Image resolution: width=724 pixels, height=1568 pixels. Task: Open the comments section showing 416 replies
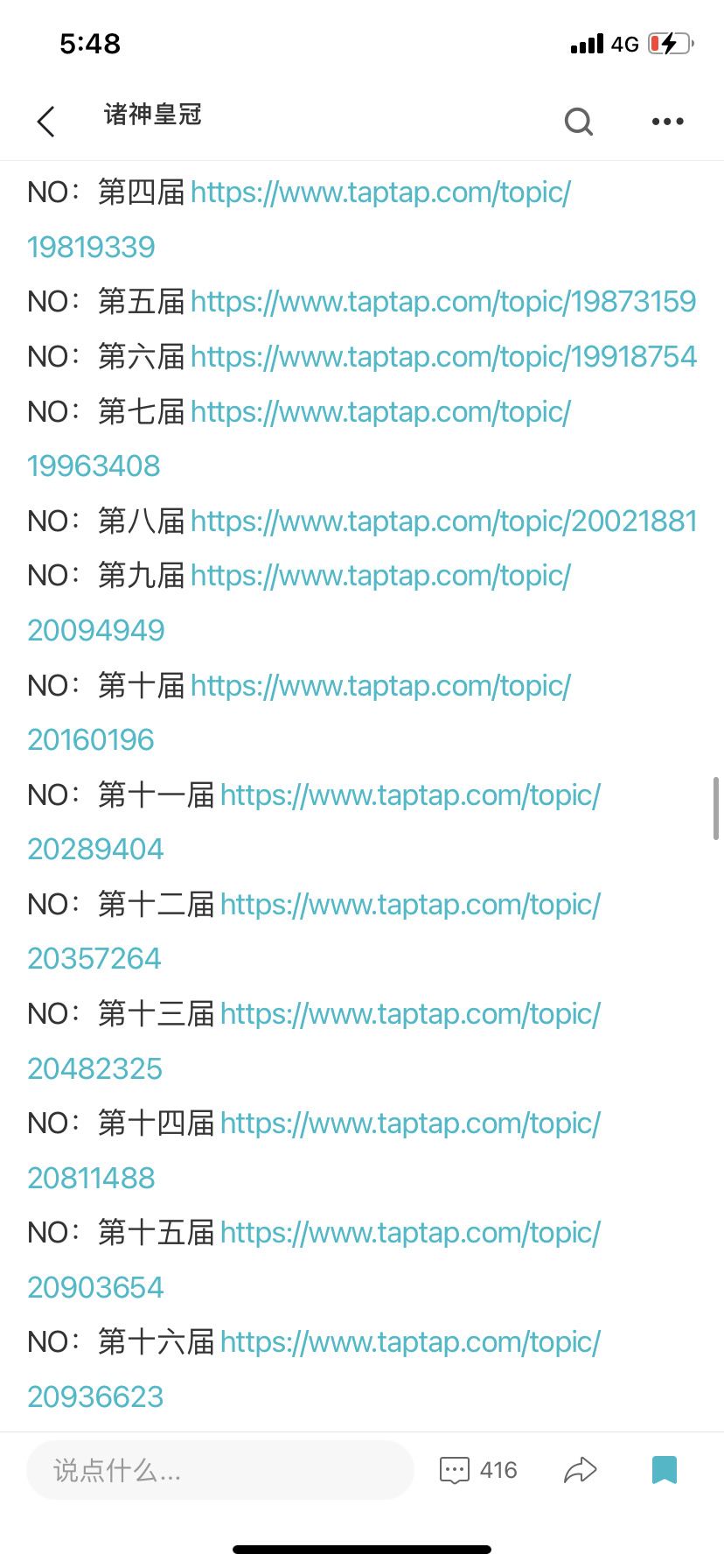tap(477, 1470)
